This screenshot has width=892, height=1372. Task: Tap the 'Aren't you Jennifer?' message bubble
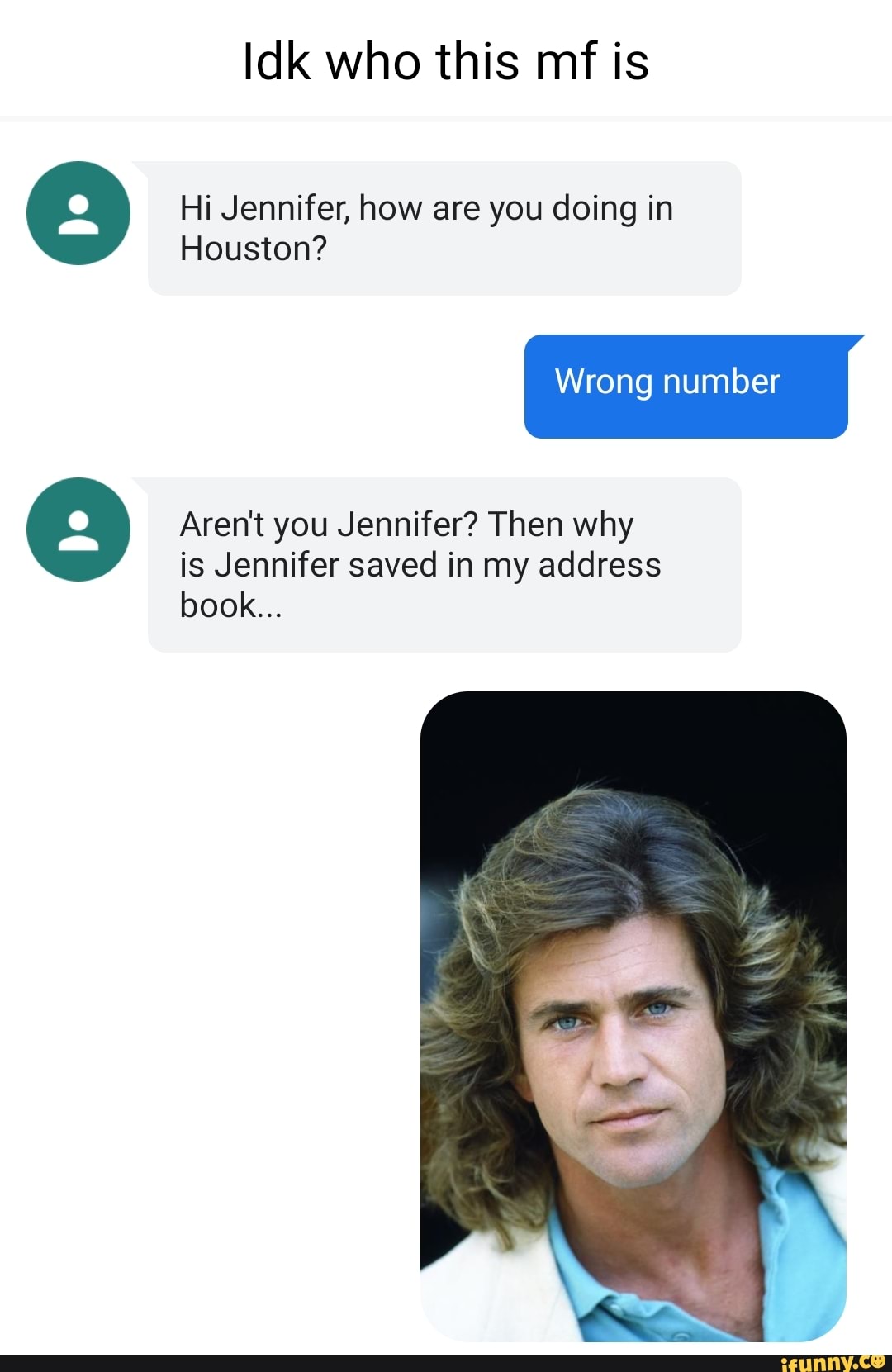[446, 564]
